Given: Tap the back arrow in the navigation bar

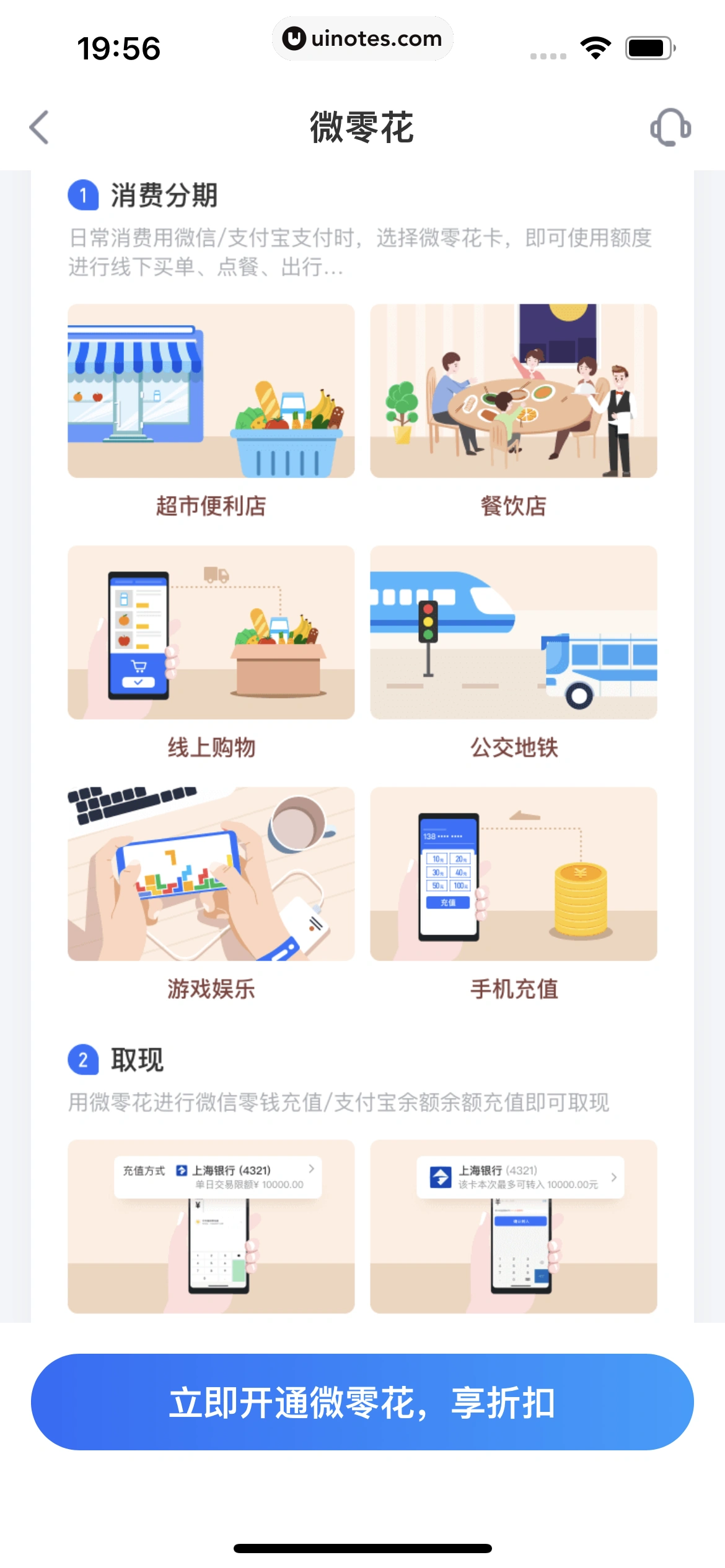Looking at the screenshot, I should tap(40, 128).
